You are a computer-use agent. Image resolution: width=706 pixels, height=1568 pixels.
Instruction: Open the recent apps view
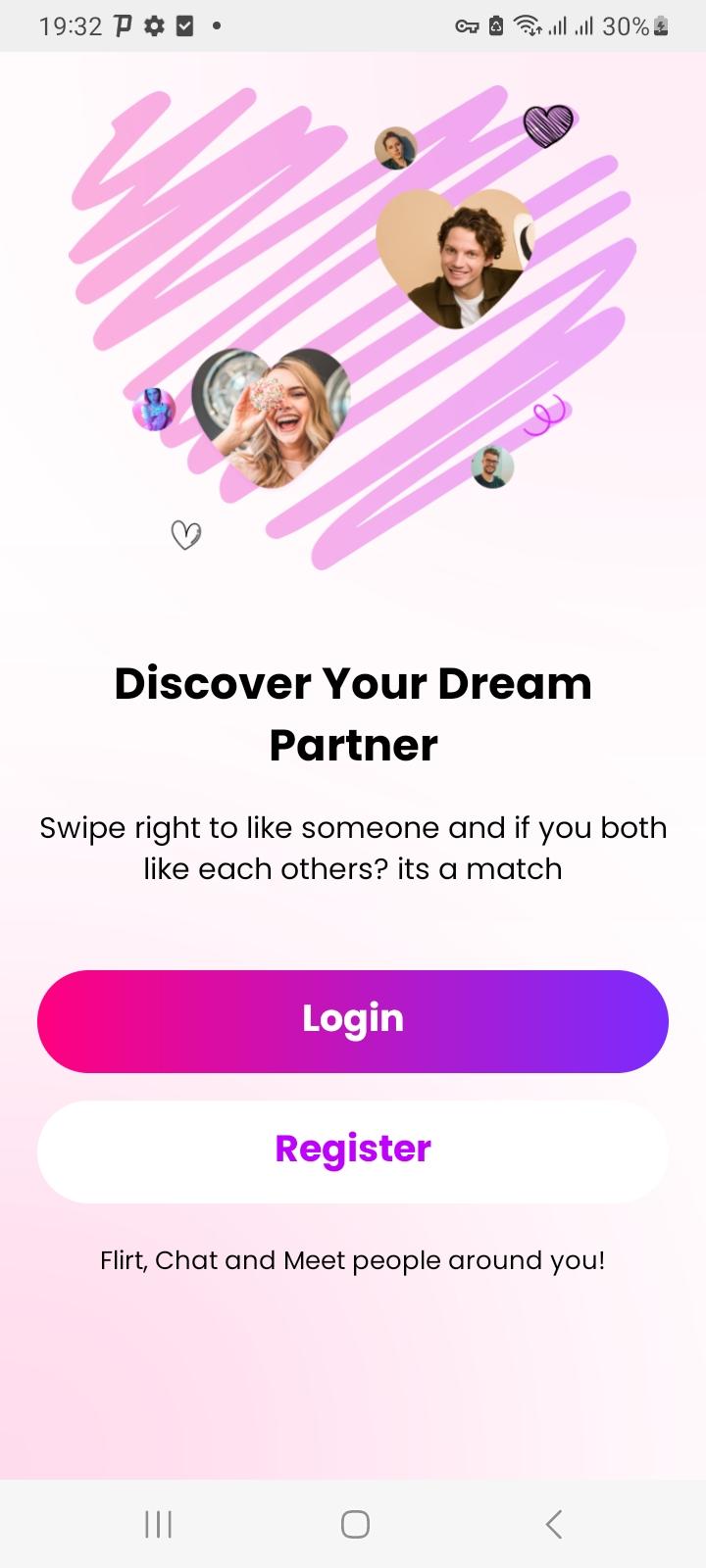coord(158,1524)
